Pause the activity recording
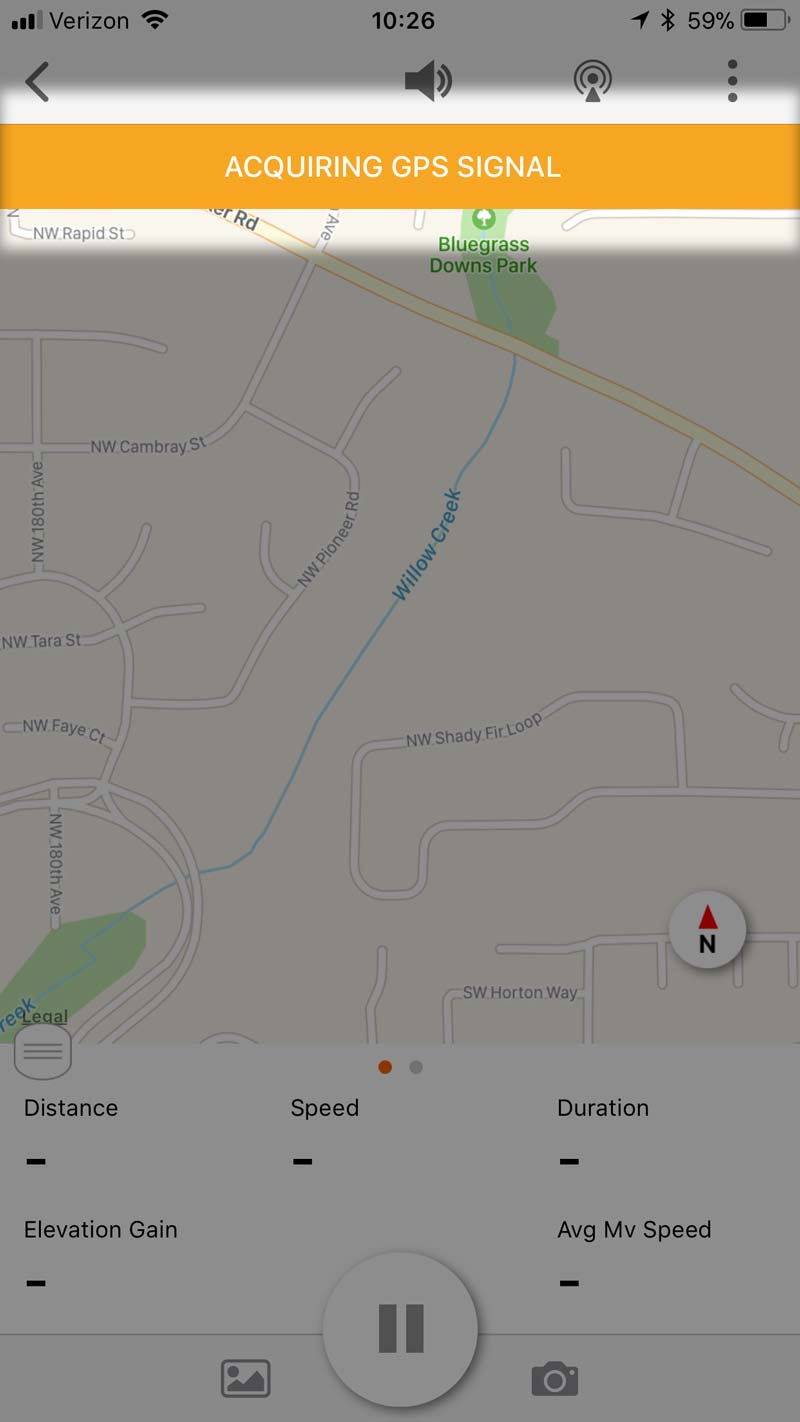The width and height of the screenshot is (800, 1422). (400, 1329)
